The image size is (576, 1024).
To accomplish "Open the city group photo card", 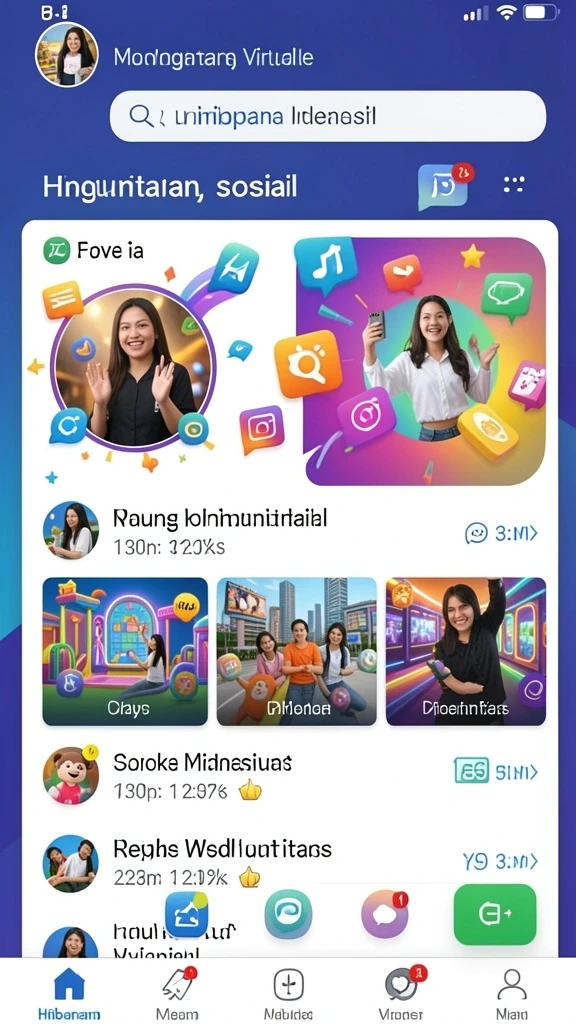I will point(296,651).
